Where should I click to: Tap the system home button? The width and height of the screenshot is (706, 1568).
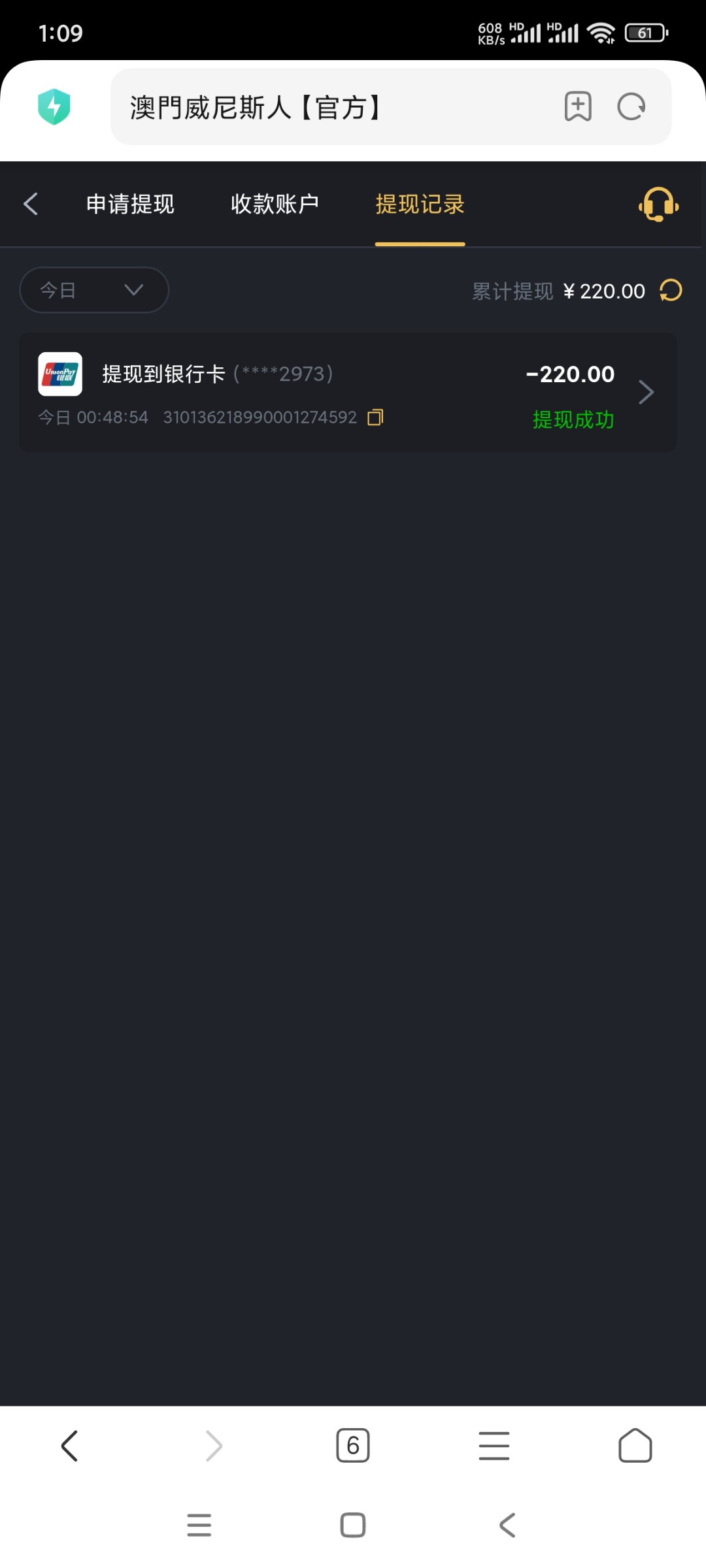click(353, 1525)
